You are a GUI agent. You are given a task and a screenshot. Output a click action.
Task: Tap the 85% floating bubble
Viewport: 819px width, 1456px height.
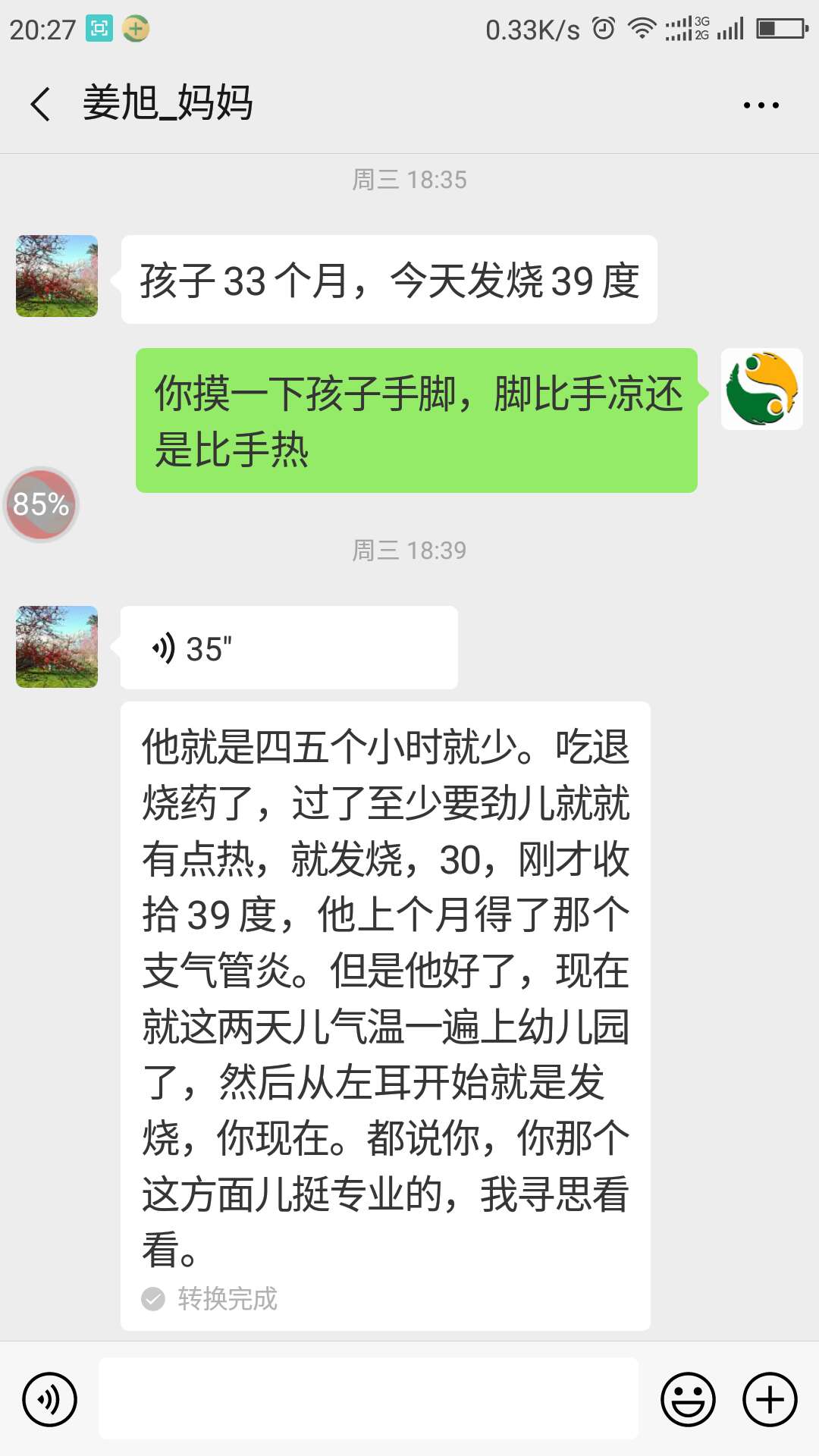pyautogui.click(x=42, y=504)
